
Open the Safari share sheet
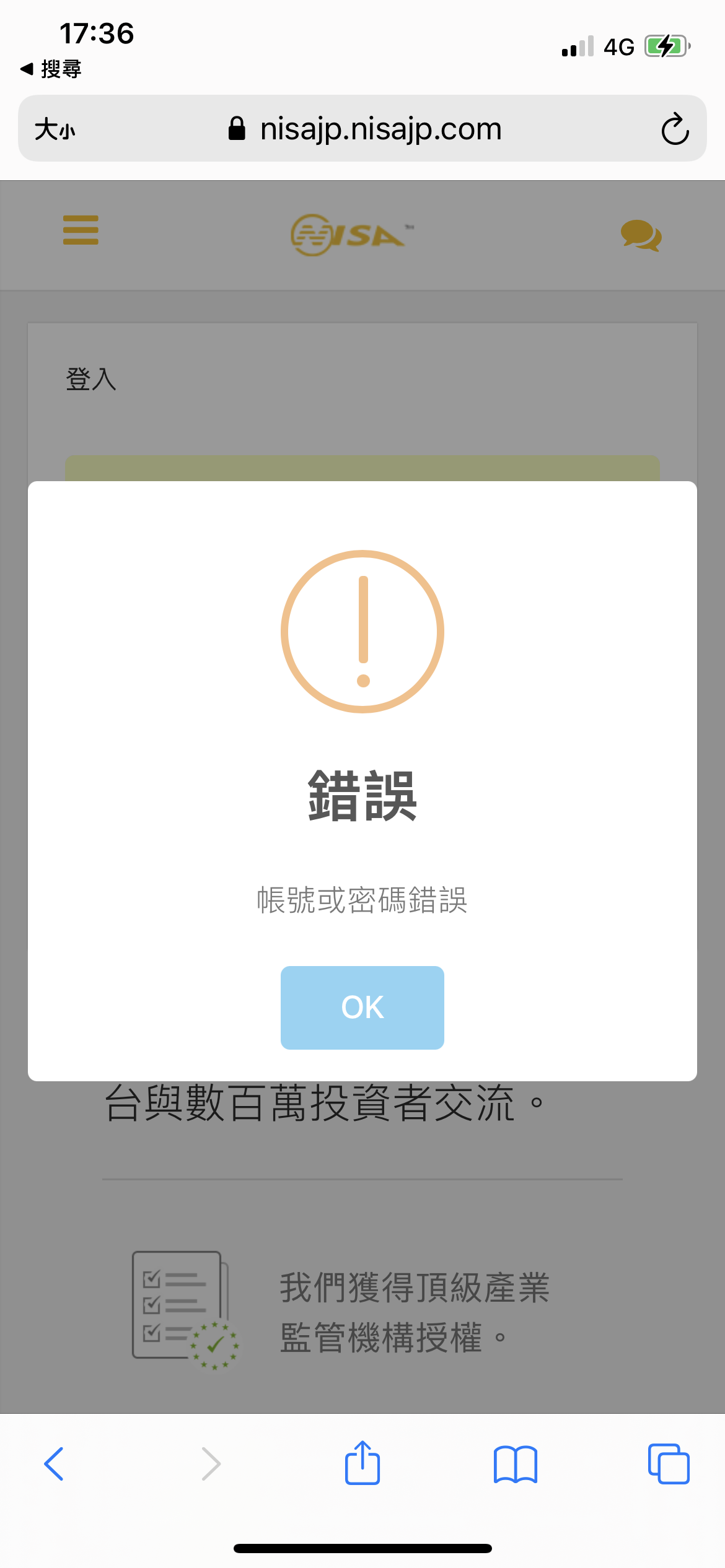362,1463
